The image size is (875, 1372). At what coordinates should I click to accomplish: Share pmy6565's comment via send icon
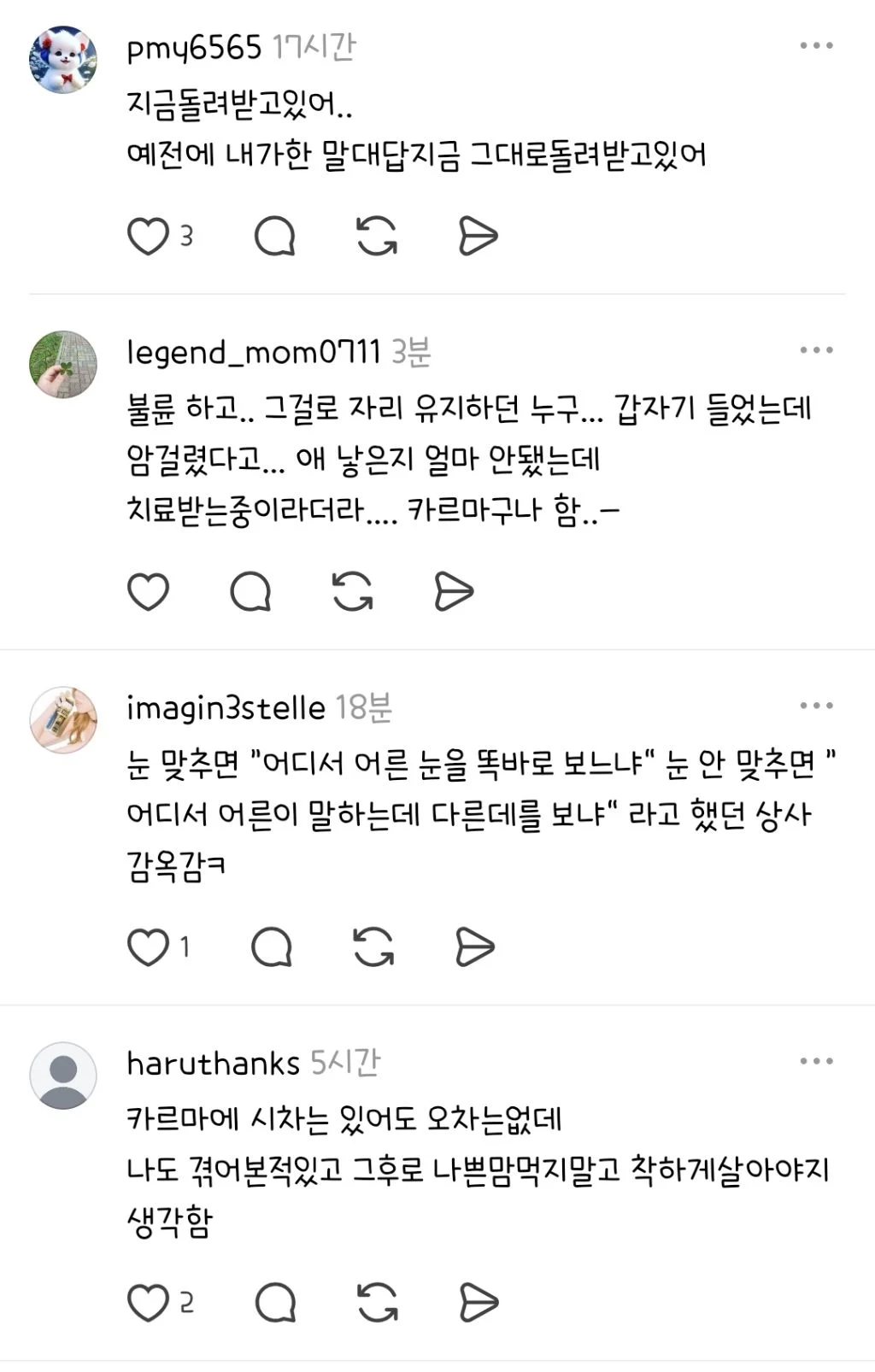click(x=478, y=237)
